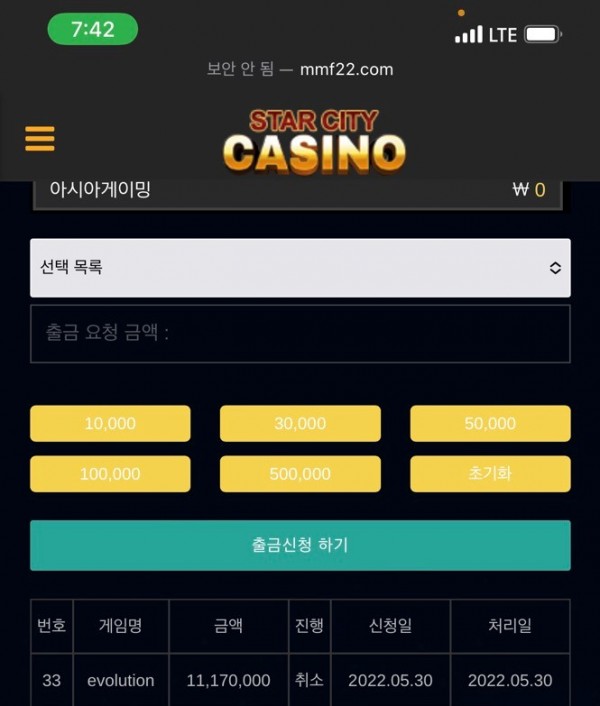The width and height of the screenshot is (600, 706).
Task: Choose the 50,000 amount button
Action: [x=490, y=423]
